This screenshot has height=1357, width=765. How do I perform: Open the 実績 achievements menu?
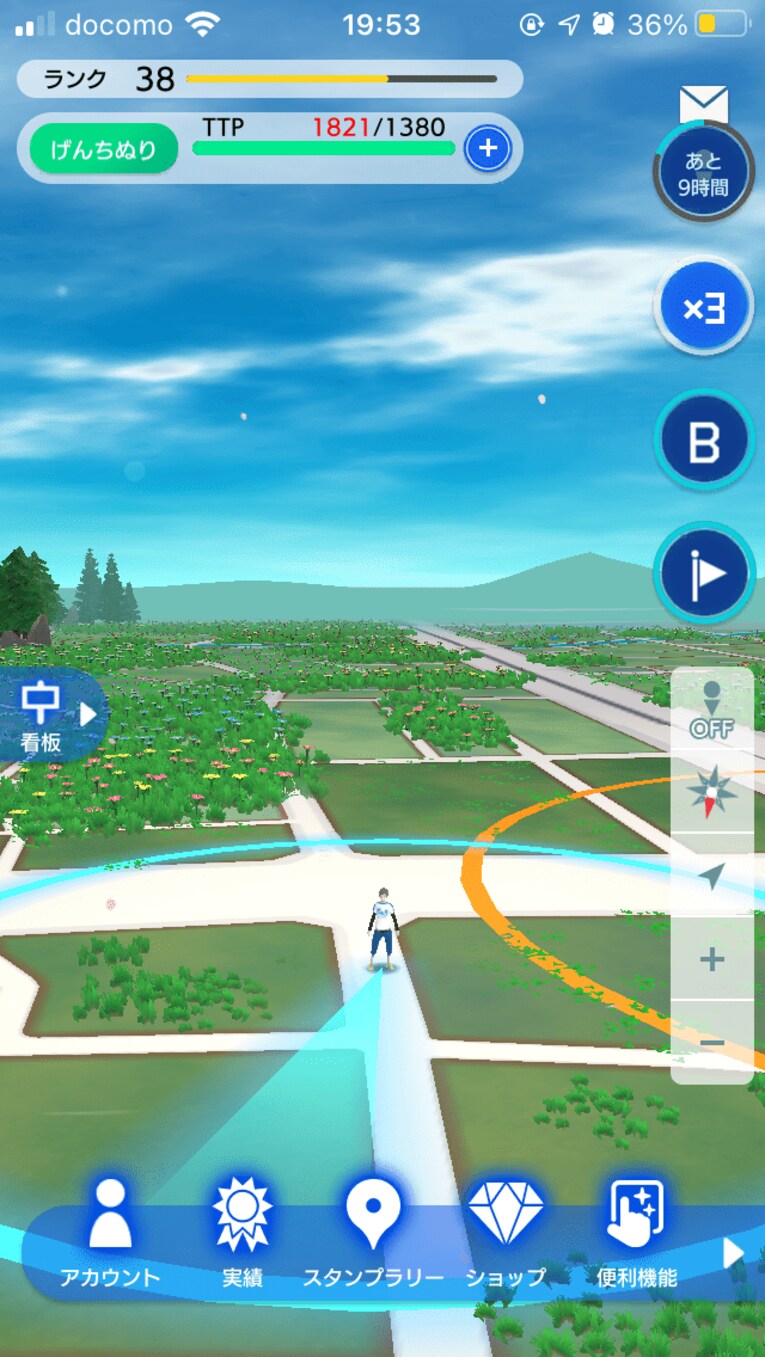pyautogui.click(x=242, y=1234)
